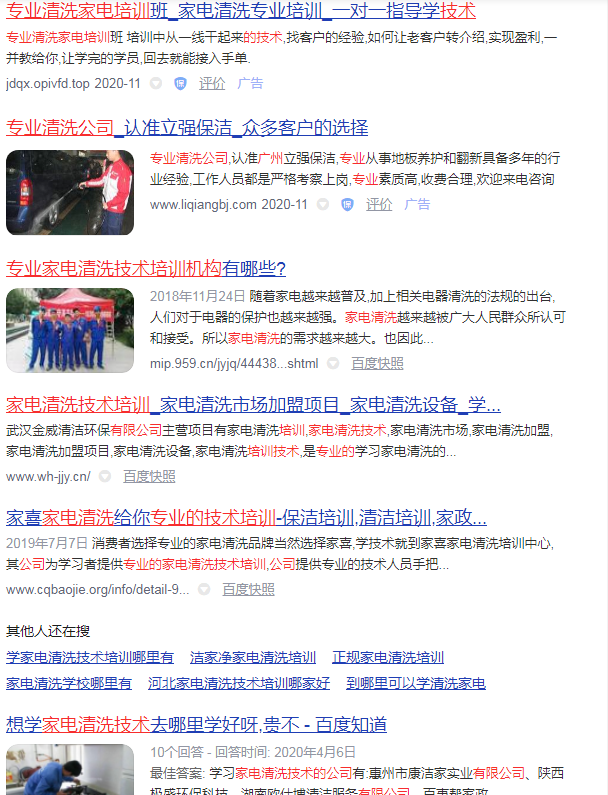
Task: Search related query 洁家净家电清洗培训
Action: (x=253, y=657)
